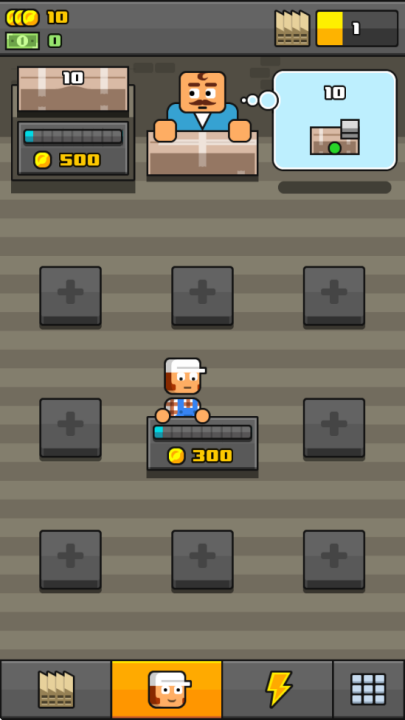Screen dimensions: 405x720
Task: Buy the 500 coin box upgrade
Action: point(73,148)
